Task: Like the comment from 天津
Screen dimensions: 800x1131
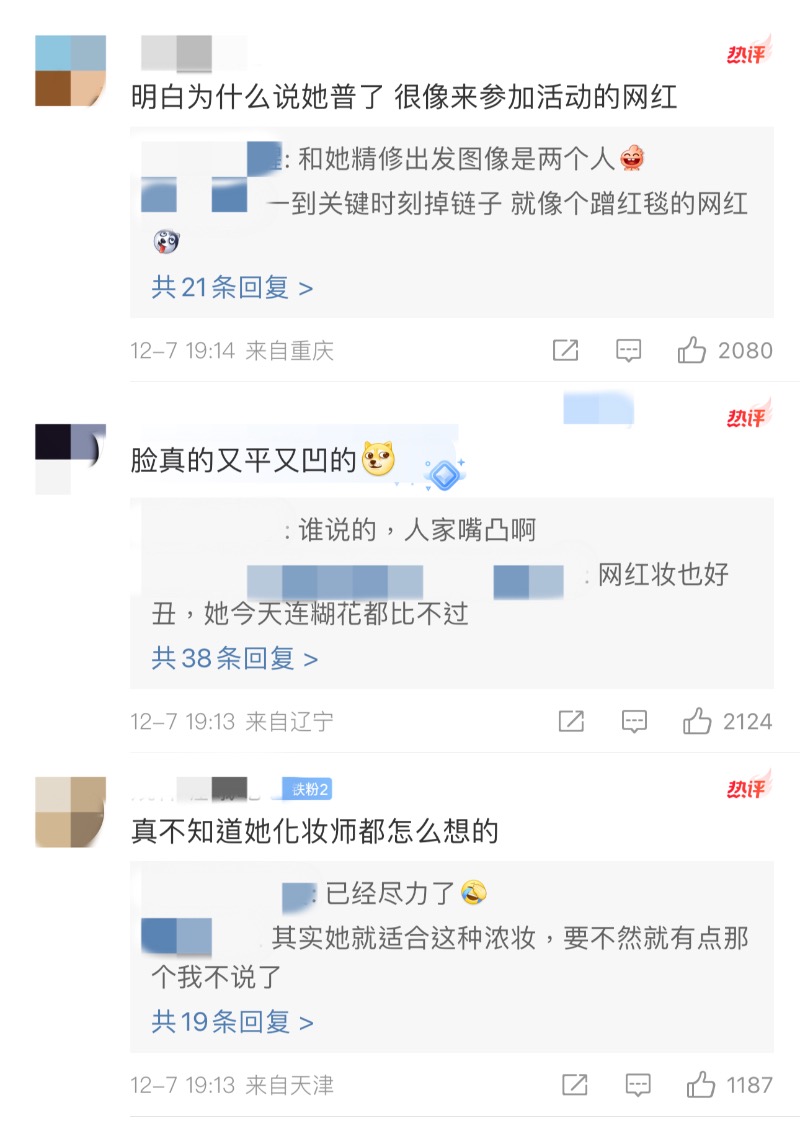Action: coord(701,1085)
